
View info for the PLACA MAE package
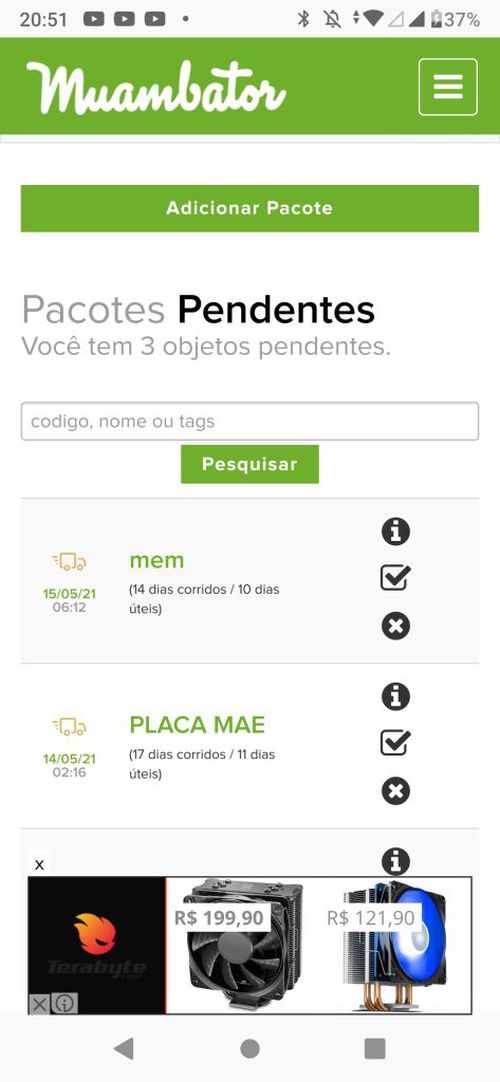[x=396, y=697]
